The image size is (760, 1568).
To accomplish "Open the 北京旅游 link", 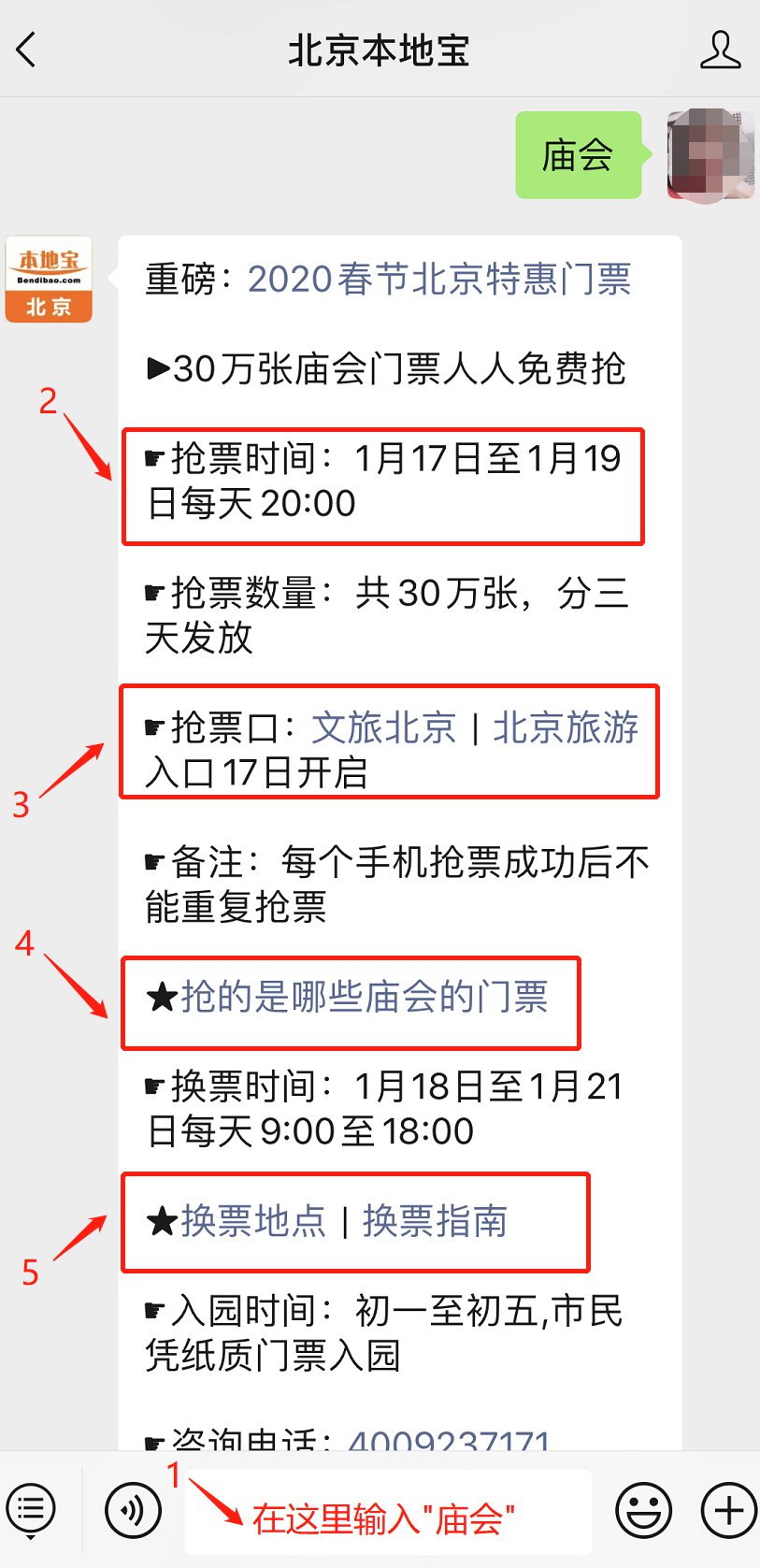I will pyautogui.click(x=566, y=727).
